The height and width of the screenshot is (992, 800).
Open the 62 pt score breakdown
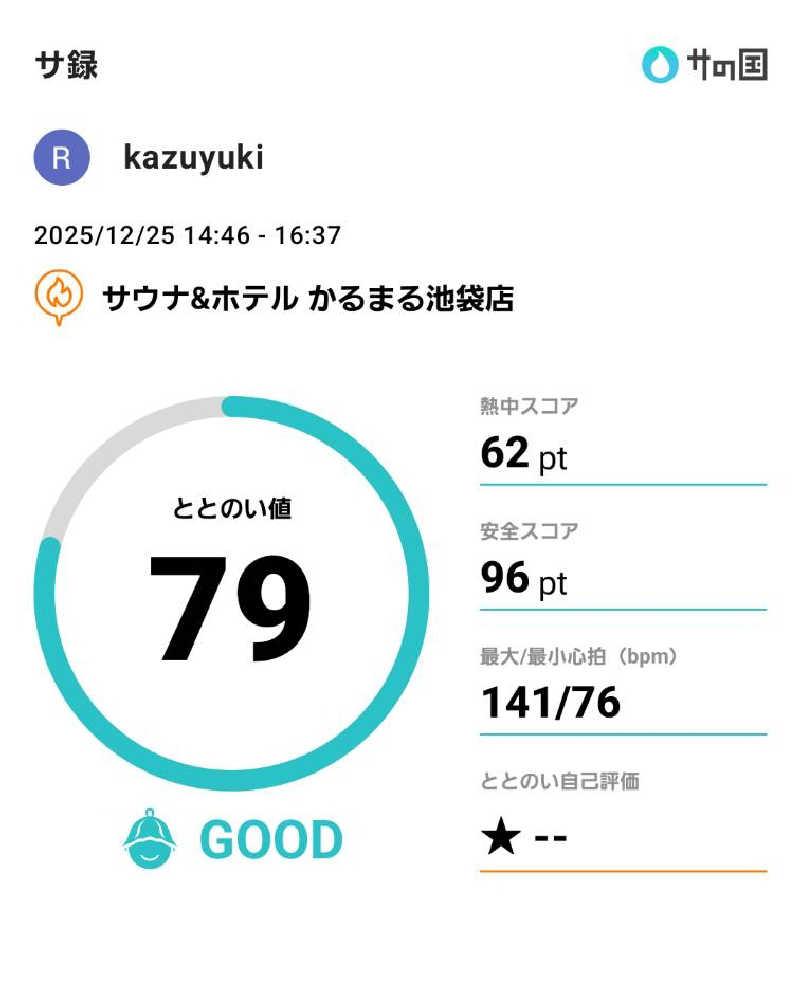point(523,455)
